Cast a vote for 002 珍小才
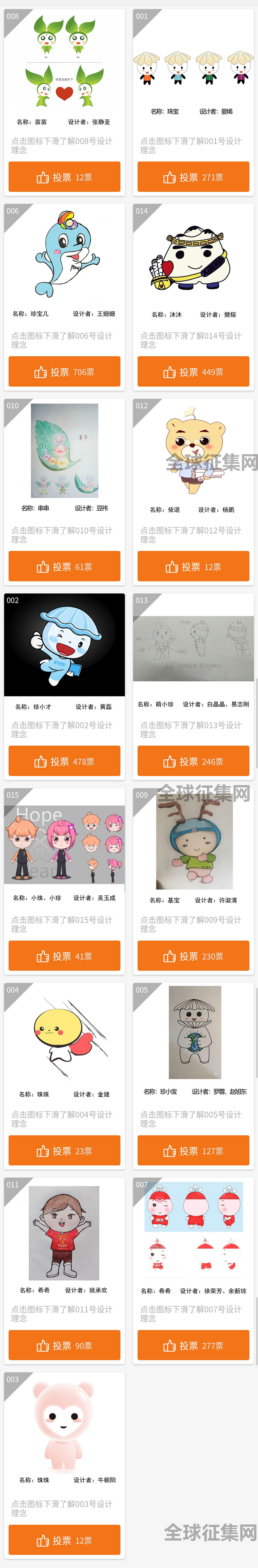Screen dimensions: 258x1568 pyautogui.click(x=64, y=762)
